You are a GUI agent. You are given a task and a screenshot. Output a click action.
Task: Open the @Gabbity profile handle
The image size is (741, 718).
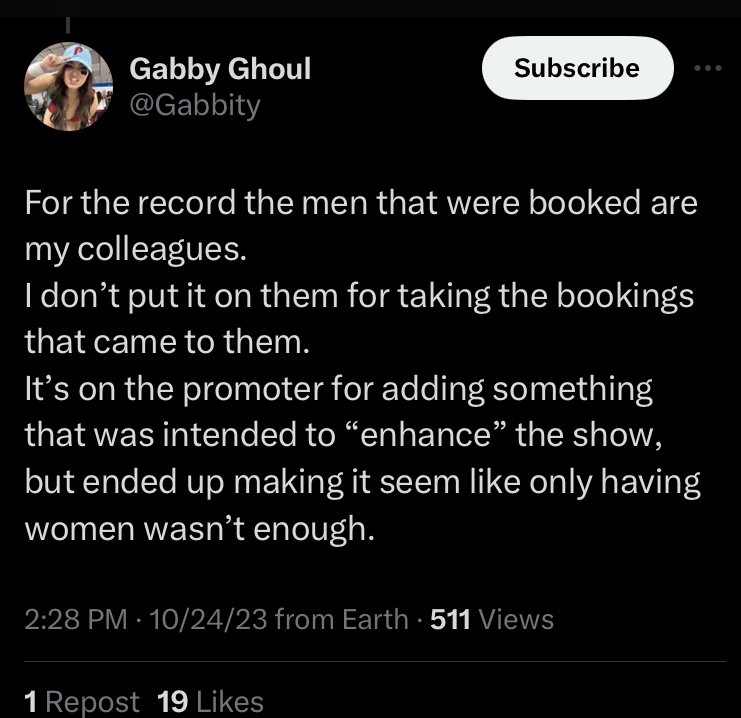[194, 104]
